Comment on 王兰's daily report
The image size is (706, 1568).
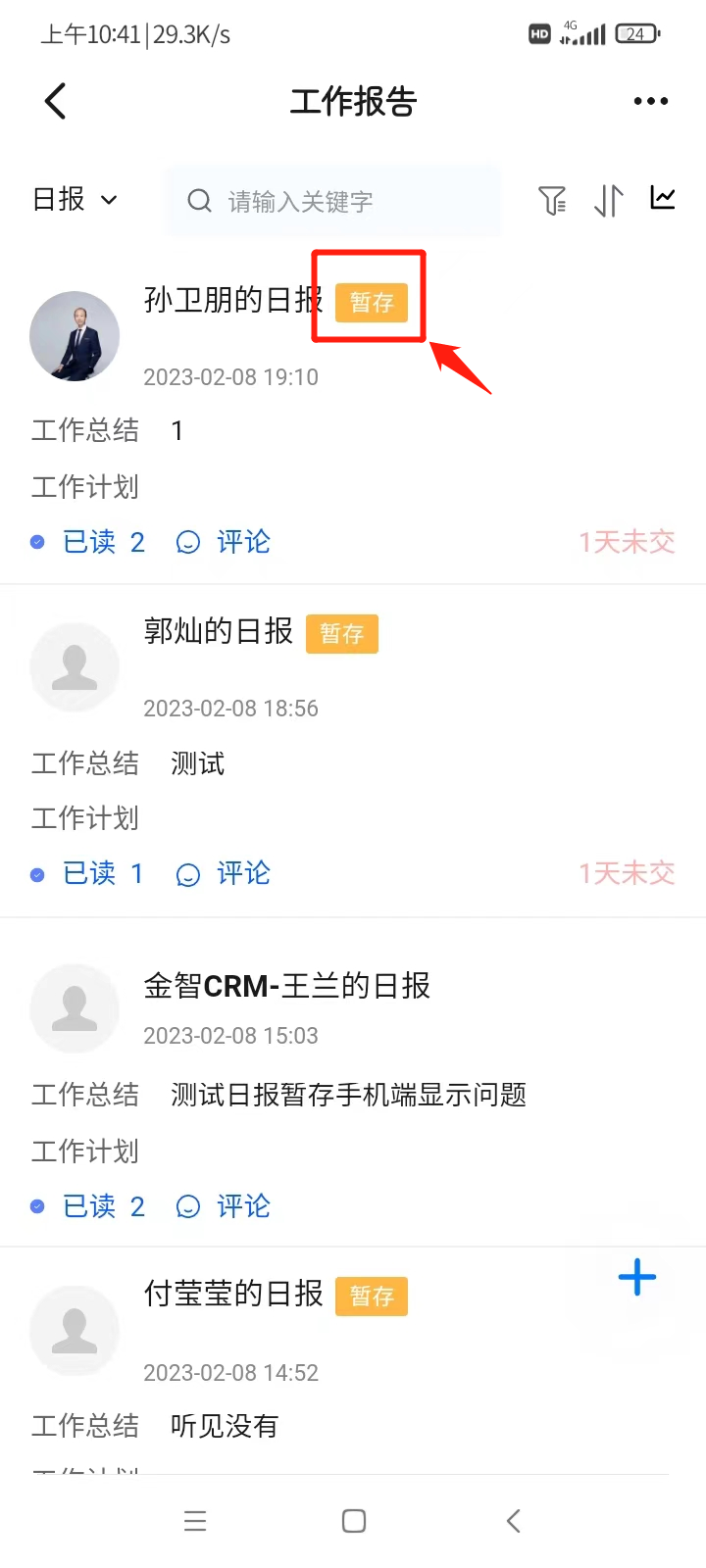[224, 1206]
